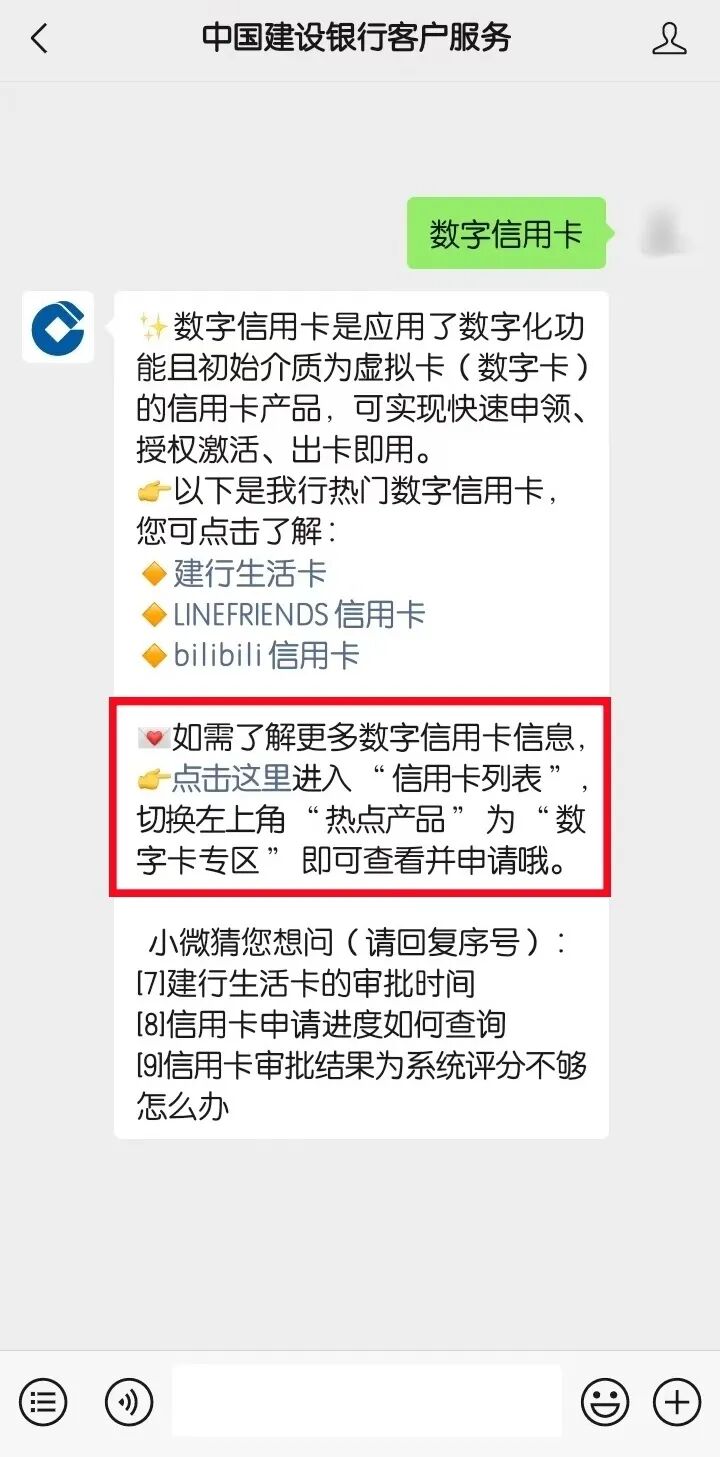Viewport: 720px width, 1457px height.
Task: Open the service menu list icon
Action: 43,1400
